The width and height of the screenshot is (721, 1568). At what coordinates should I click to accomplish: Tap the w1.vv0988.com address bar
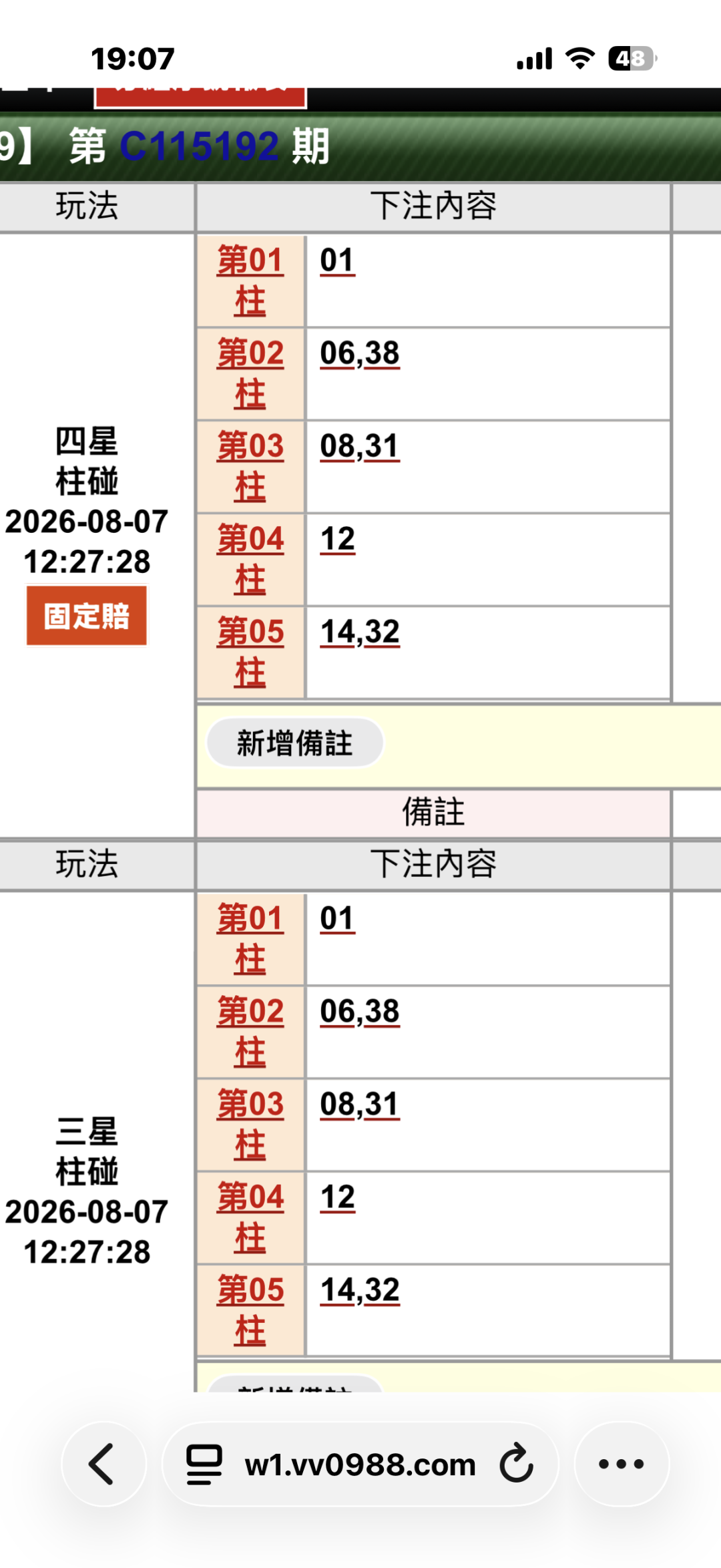point(360,1464)
